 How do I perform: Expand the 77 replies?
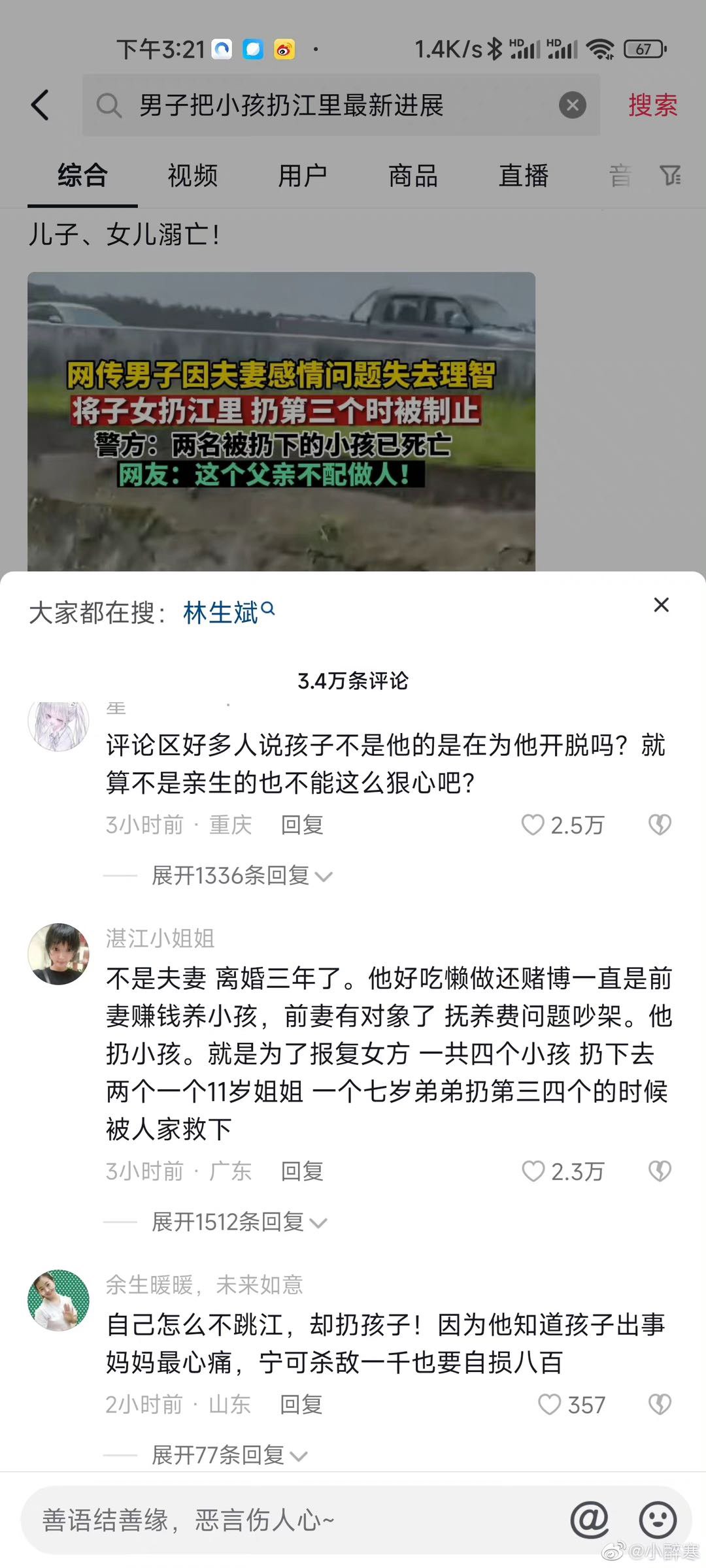pyautogui.click(x=229, y=1455)
